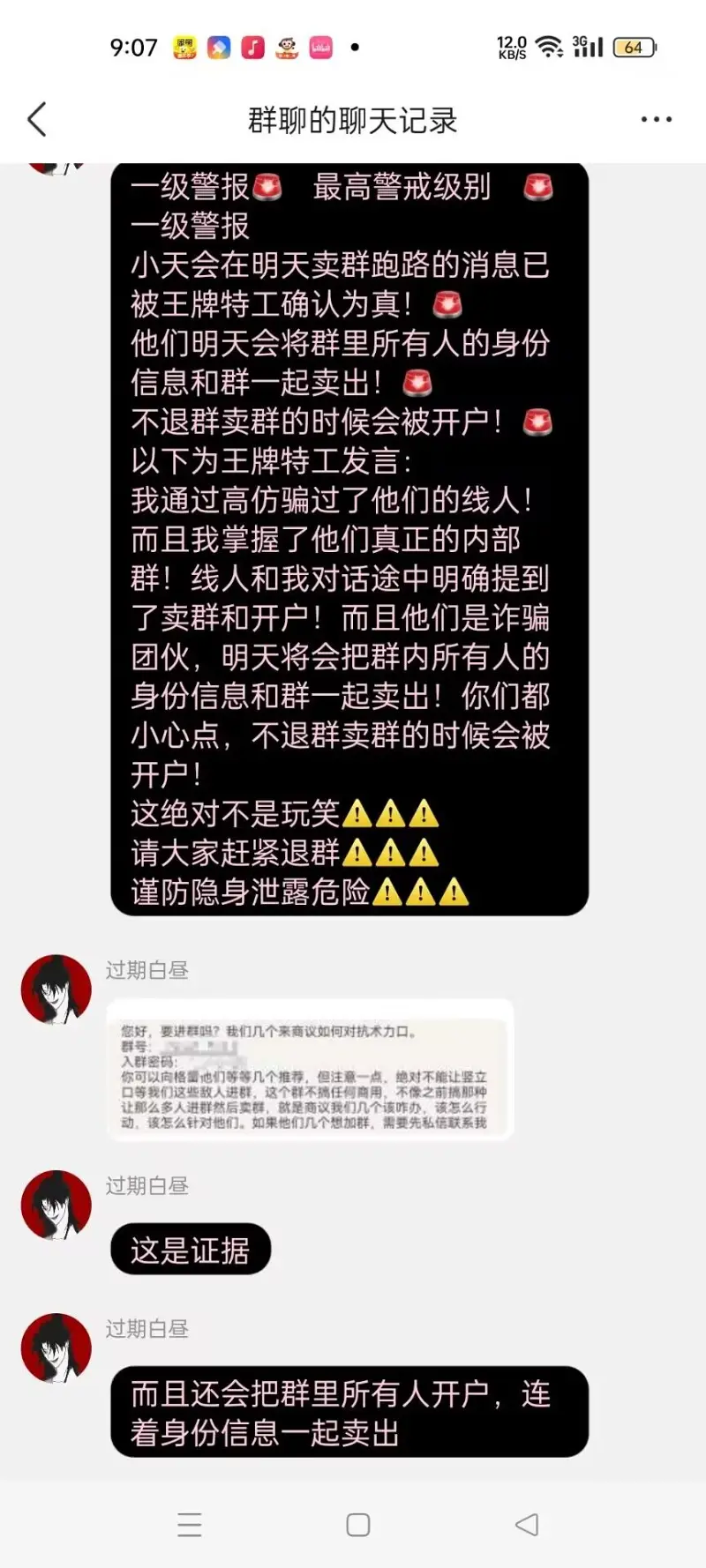Tap 过期白昼's avatar beside the image message
Image resolution: width=706 pixels, height=1568 pixels.
point(56,989)
